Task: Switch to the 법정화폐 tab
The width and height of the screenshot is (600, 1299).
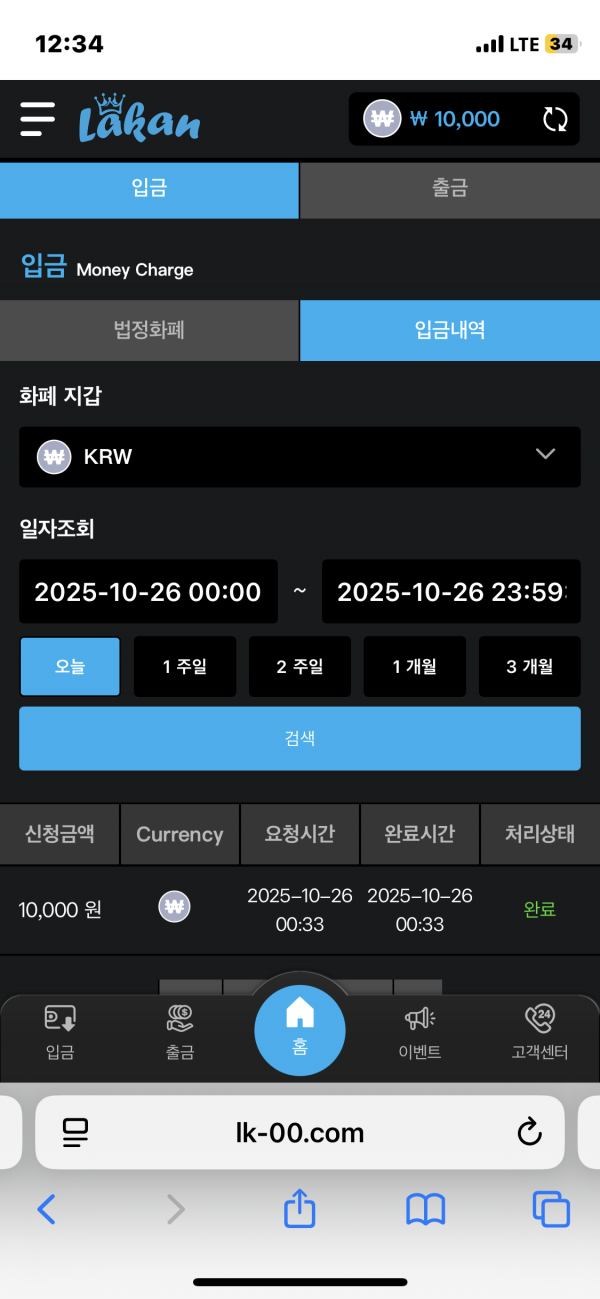Action: point(149,330)
